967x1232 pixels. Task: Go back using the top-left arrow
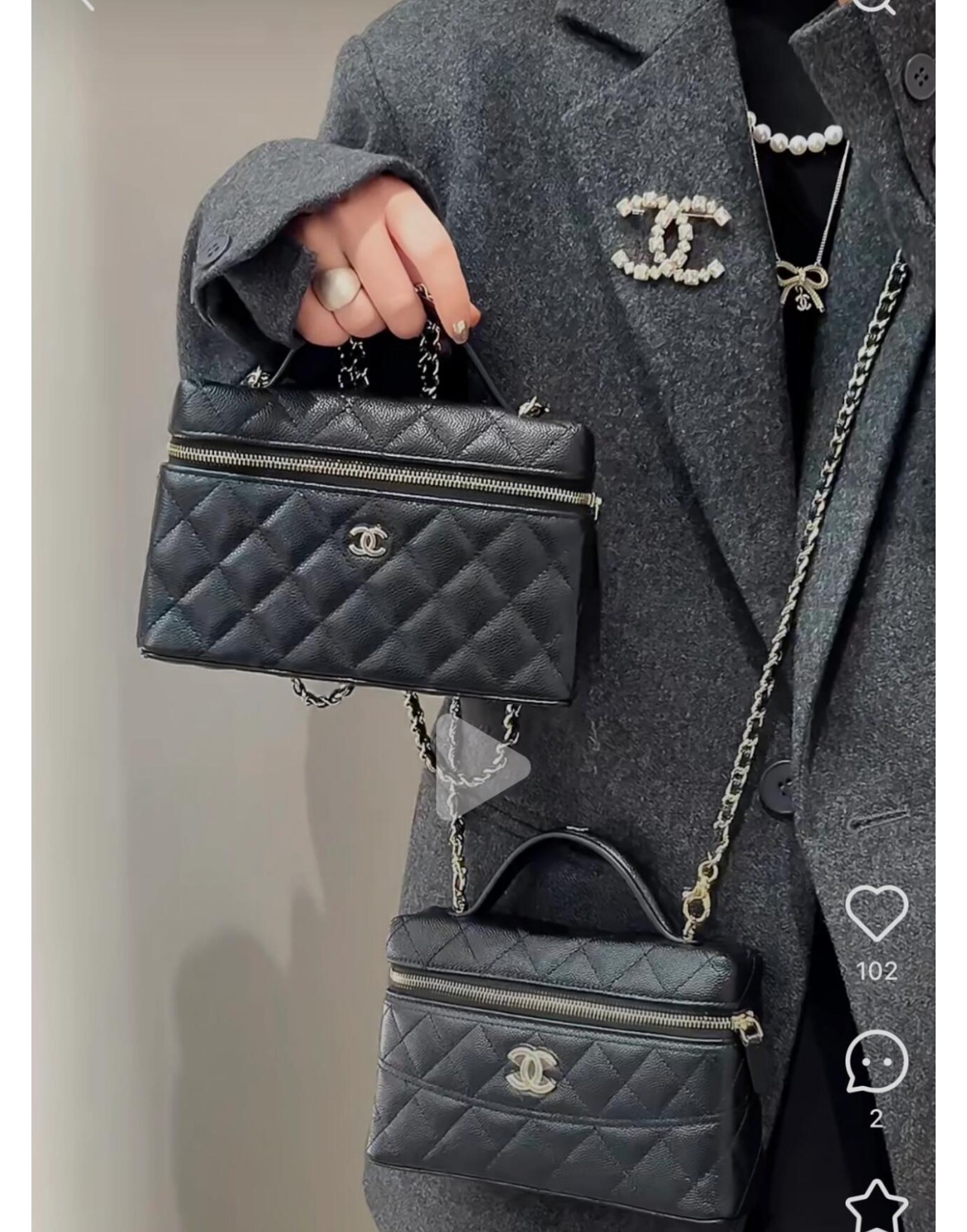87,5
